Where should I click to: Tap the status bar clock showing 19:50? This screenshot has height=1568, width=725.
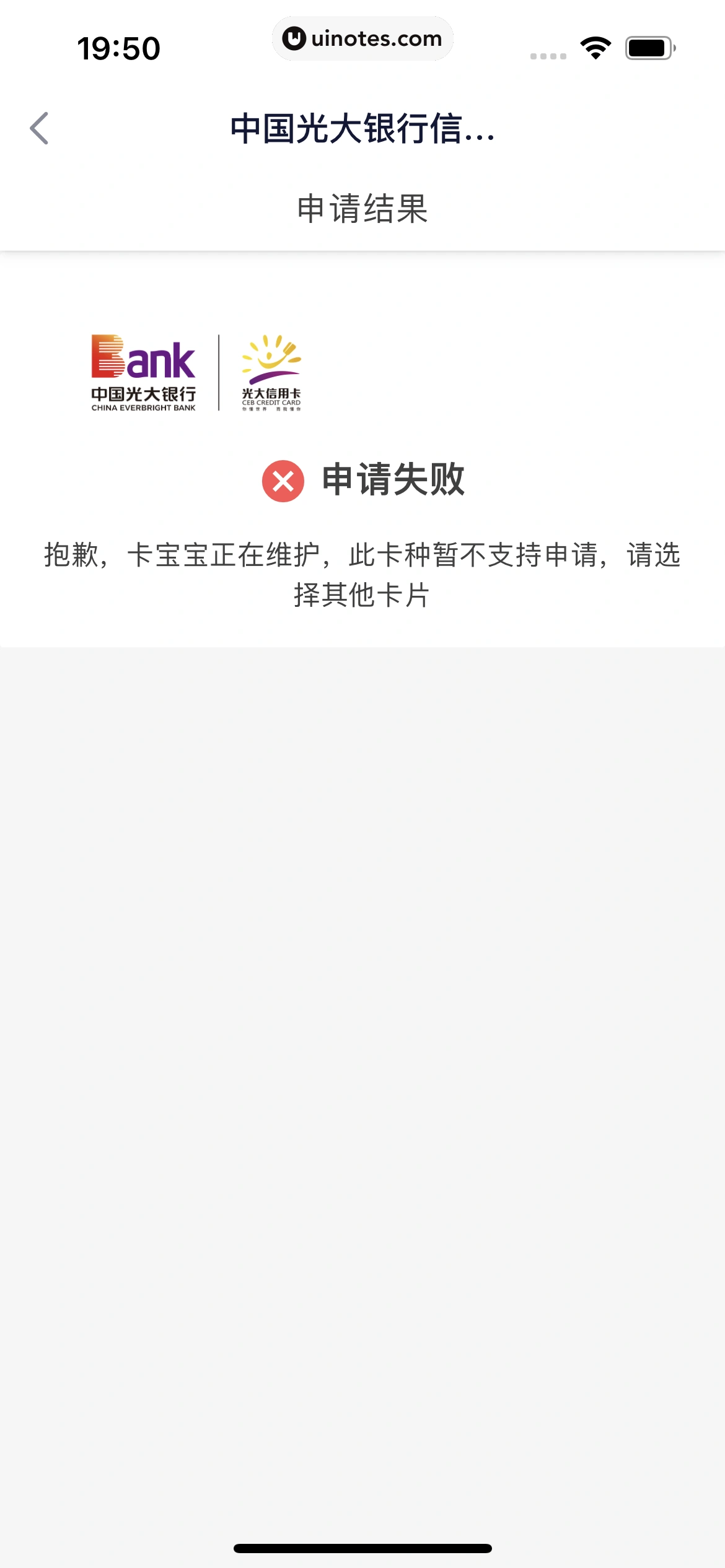click(x=116, y=47)
